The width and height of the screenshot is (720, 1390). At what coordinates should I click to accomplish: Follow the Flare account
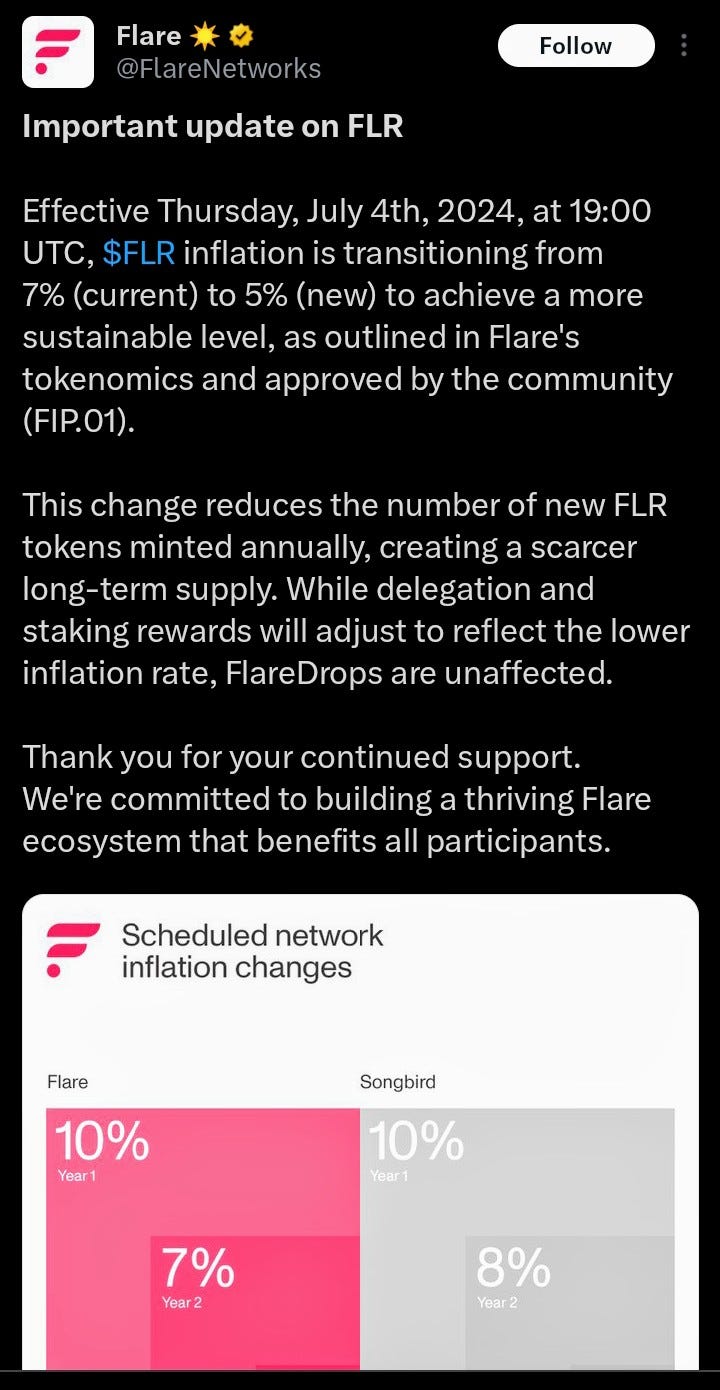coord(575,46)
